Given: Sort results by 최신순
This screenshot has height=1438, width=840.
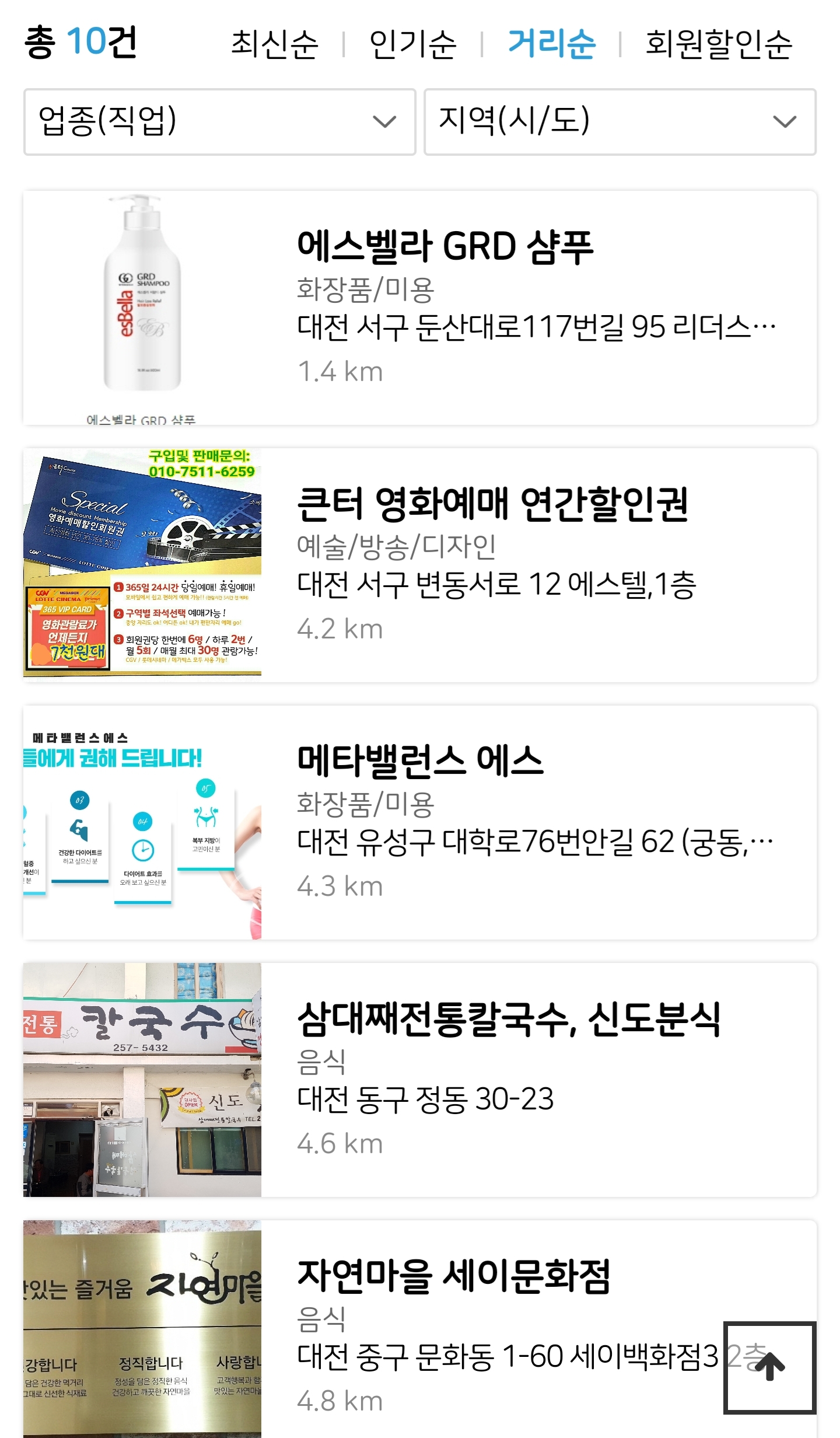Looking at the screenshot, I should point(275,44).
